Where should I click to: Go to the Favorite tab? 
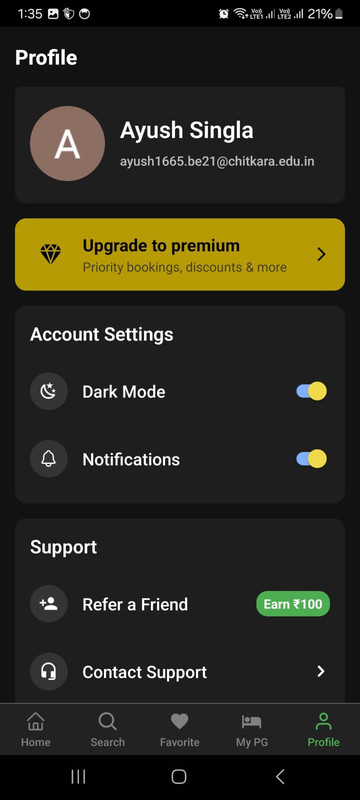(x=179, y=729)
